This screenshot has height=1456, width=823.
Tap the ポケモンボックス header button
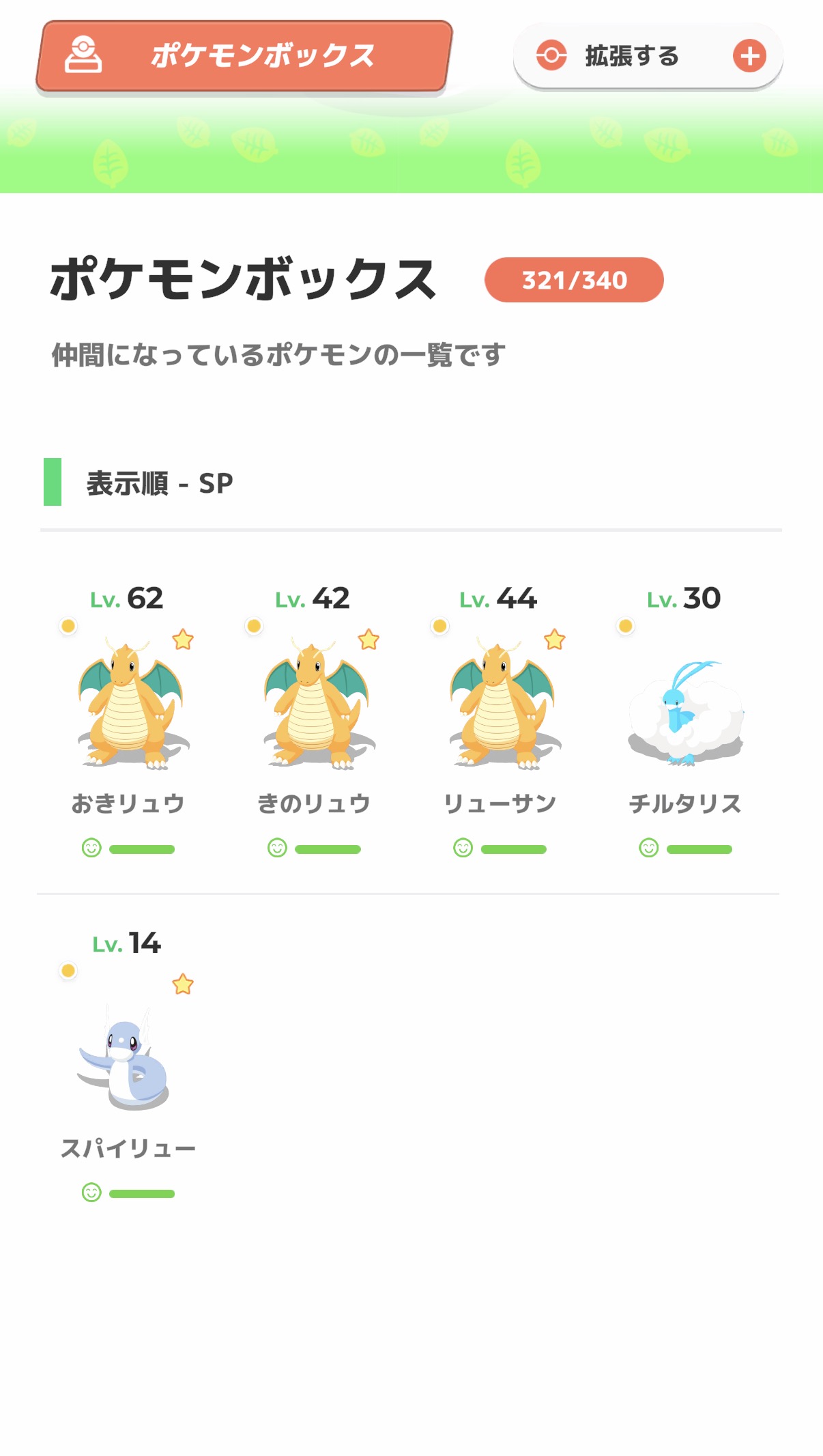click(x=244, y=56)
